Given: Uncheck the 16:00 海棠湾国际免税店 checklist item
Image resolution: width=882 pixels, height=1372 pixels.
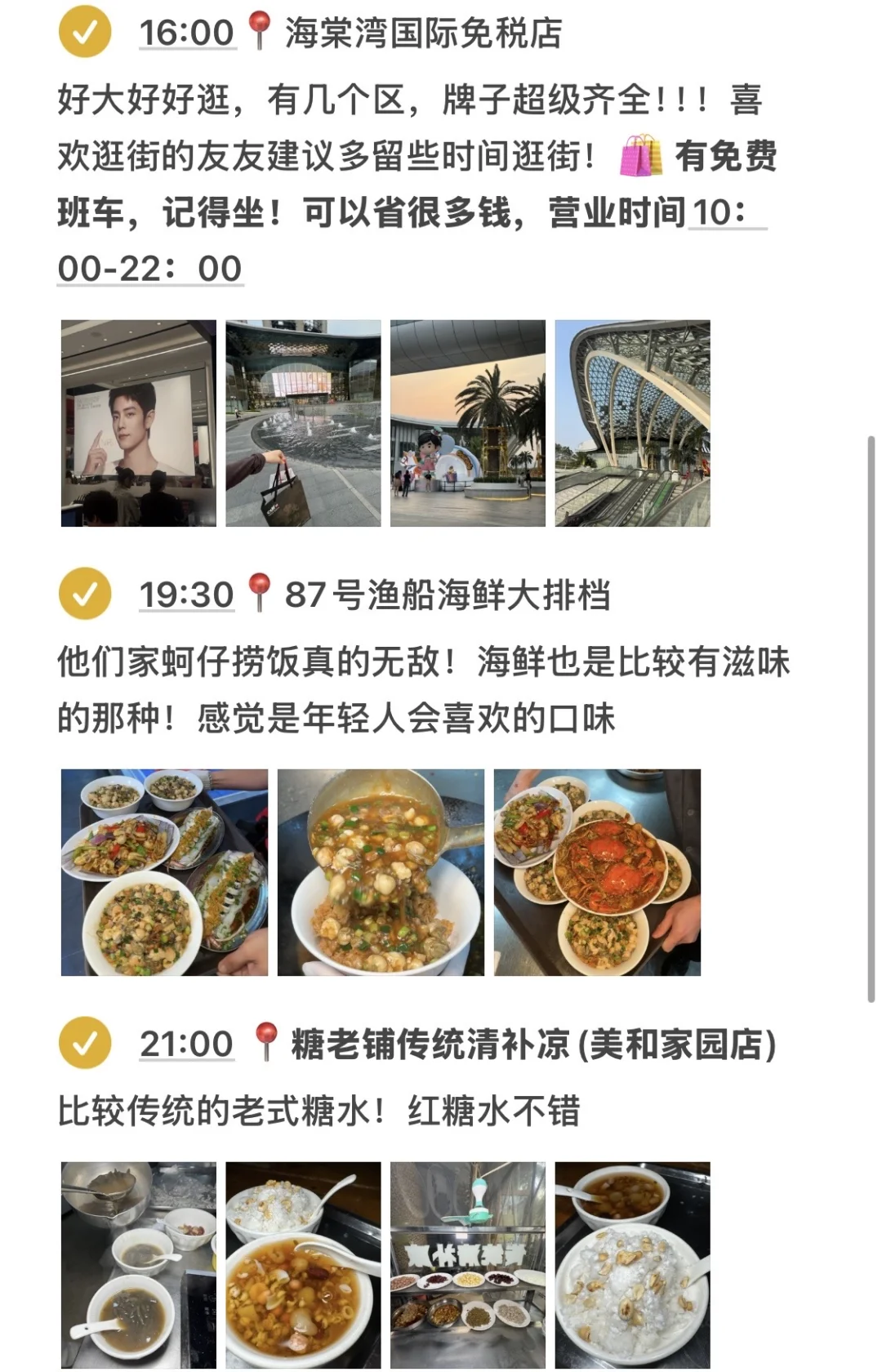Looking at the screenshot, I should pos(85,32).
